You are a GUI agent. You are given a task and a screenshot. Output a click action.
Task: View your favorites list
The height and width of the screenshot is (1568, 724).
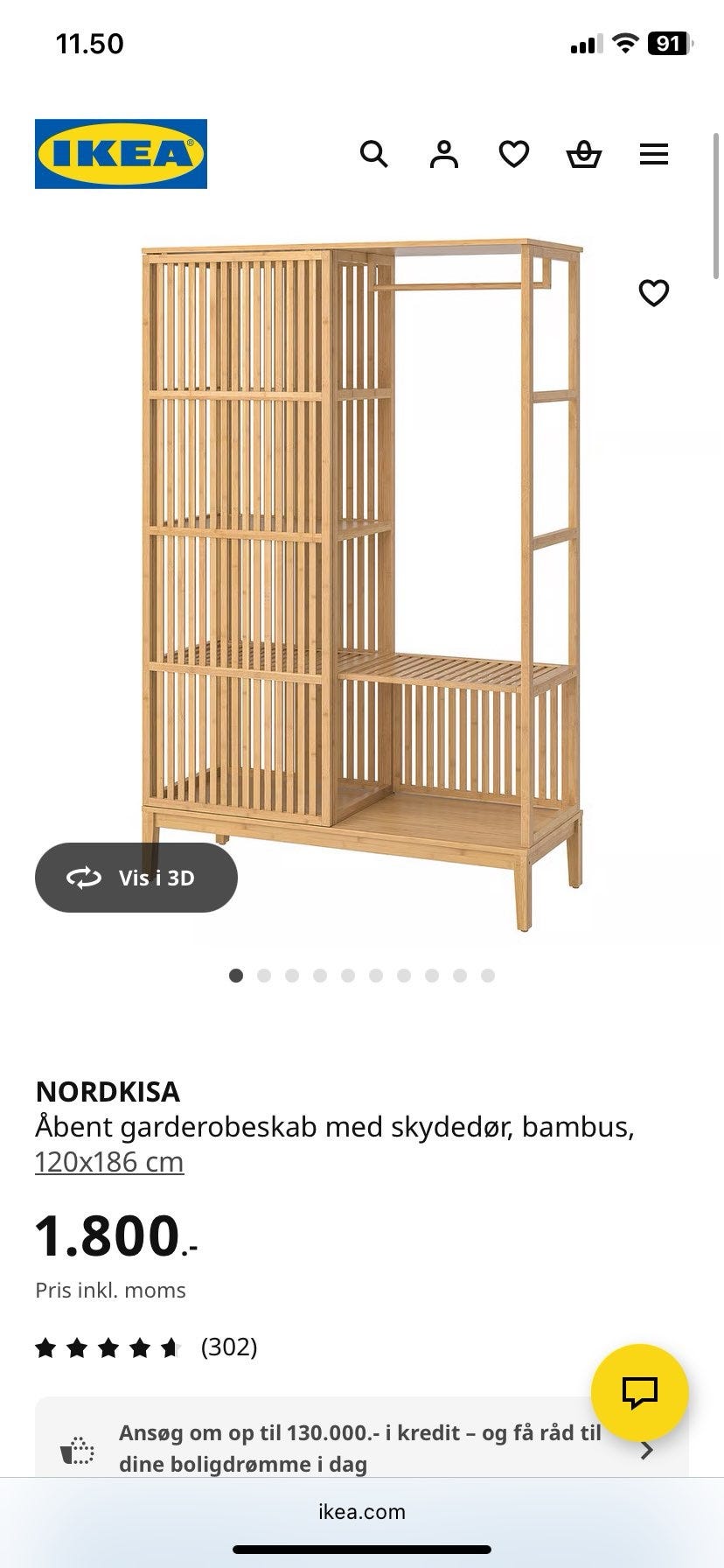(514, 154)
